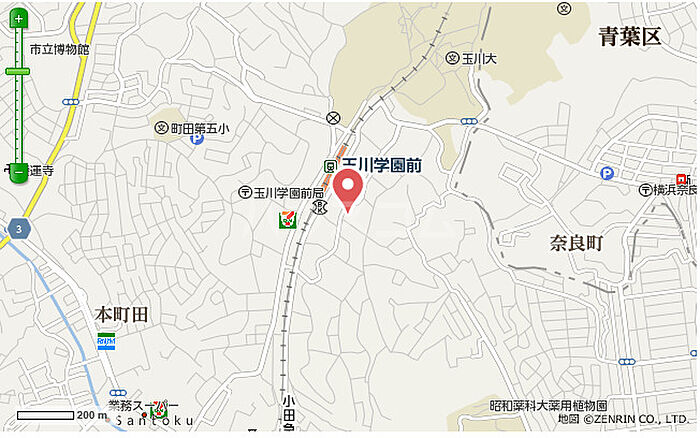Zoom out with the minus button

(17, 171)
